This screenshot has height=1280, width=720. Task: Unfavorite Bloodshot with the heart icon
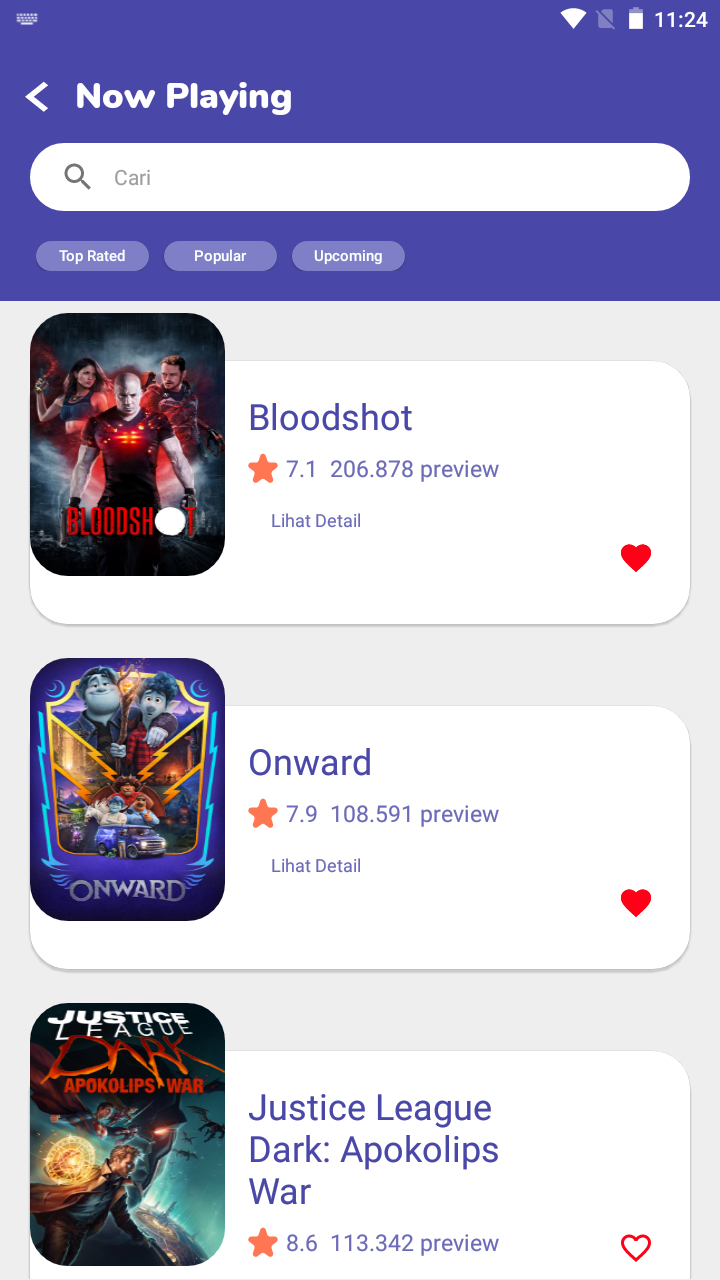pos(636,557)
